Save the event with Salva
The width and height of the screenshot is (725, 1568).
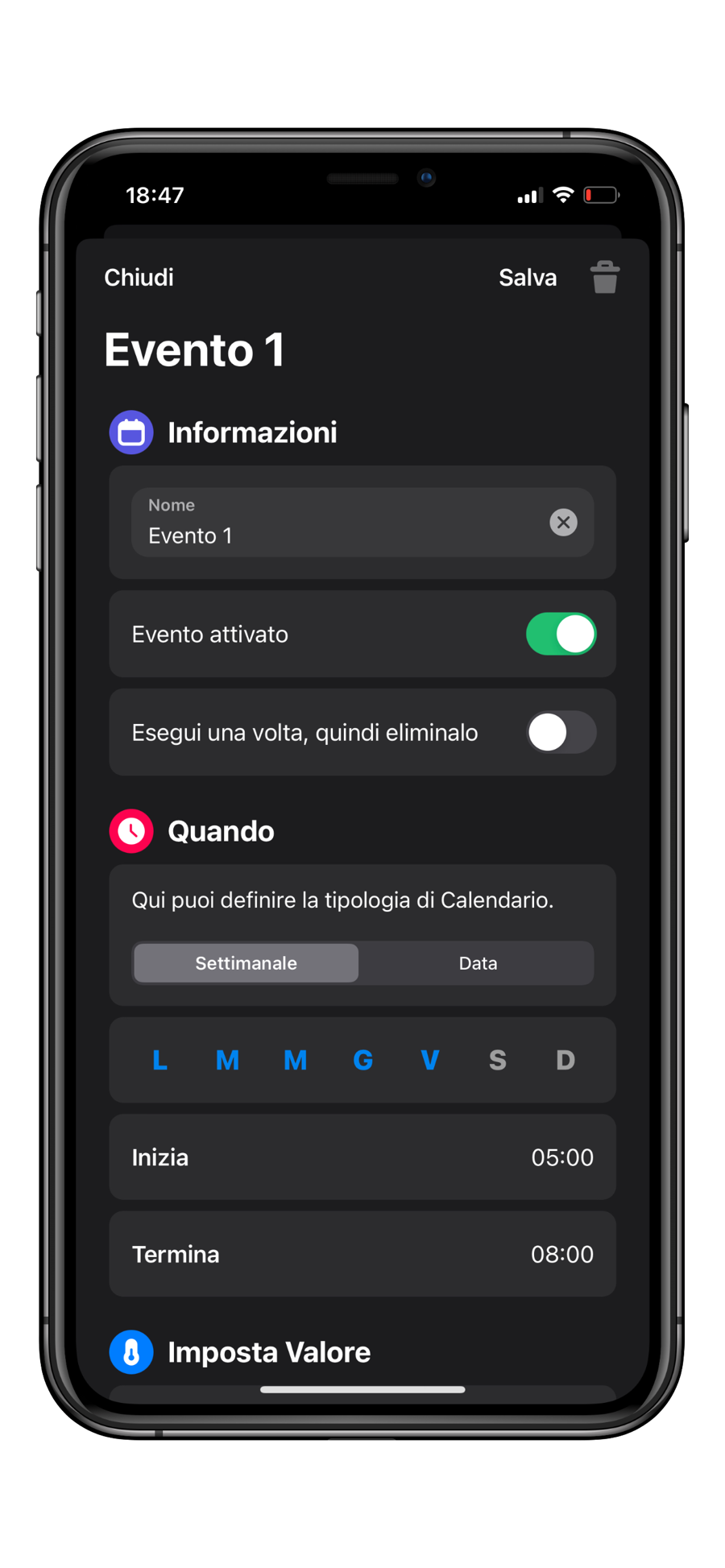pos(527,277)
